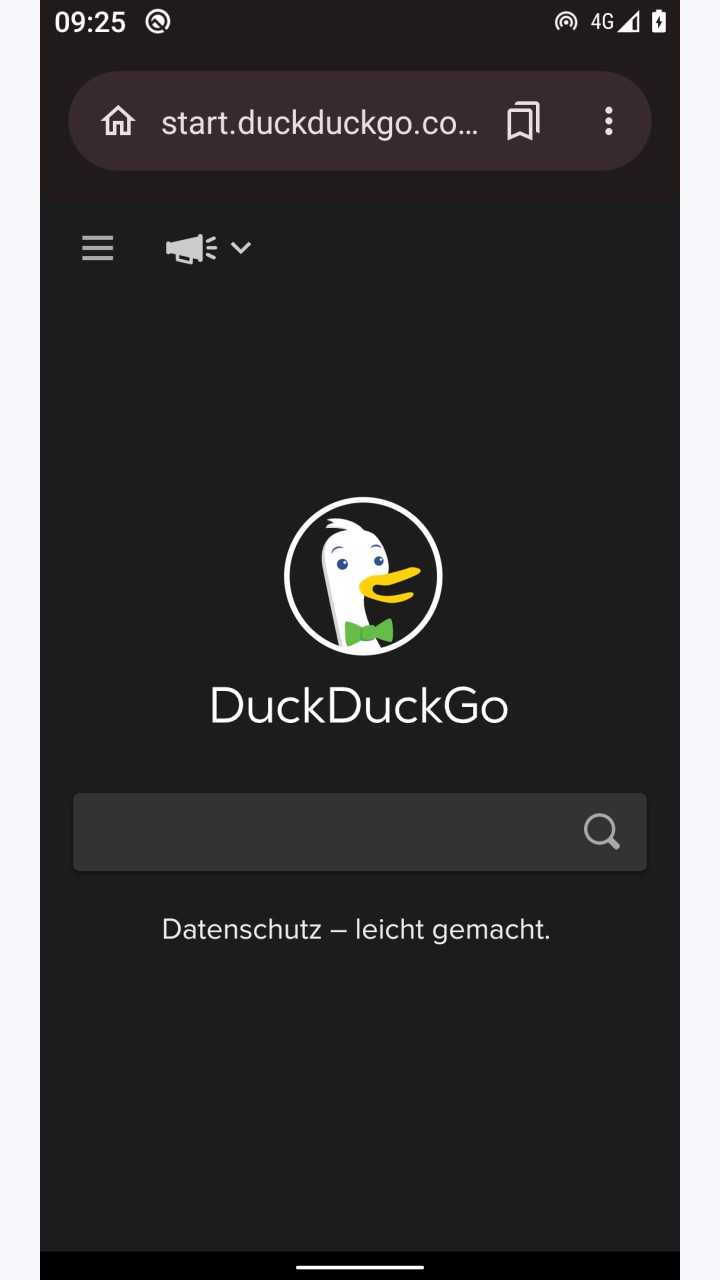
Task: Open the browser overflow menu
Action: [x=608, y=122]
